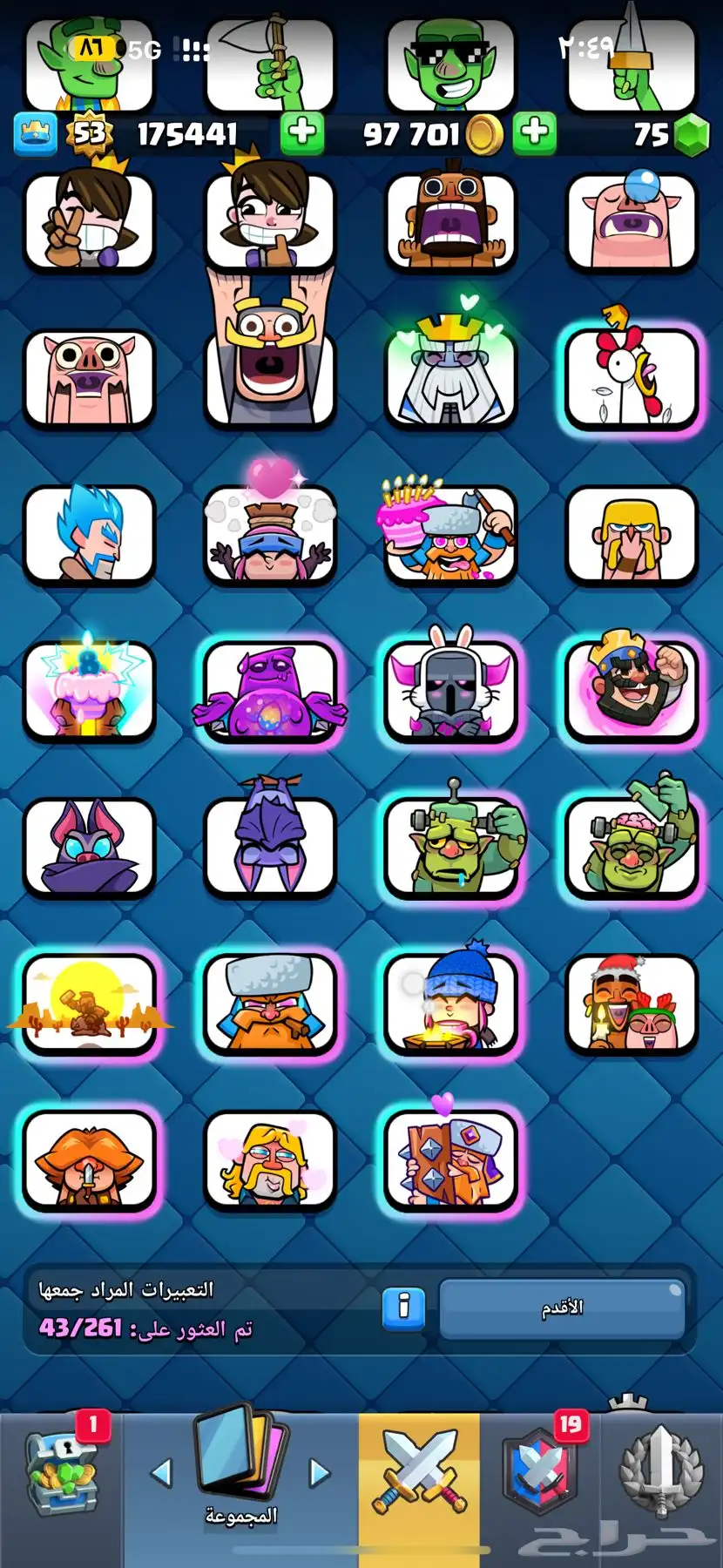This screenshot has width=723, height=1568.
Task: Select the white chicken emote
Action: (x=632, y=376)
